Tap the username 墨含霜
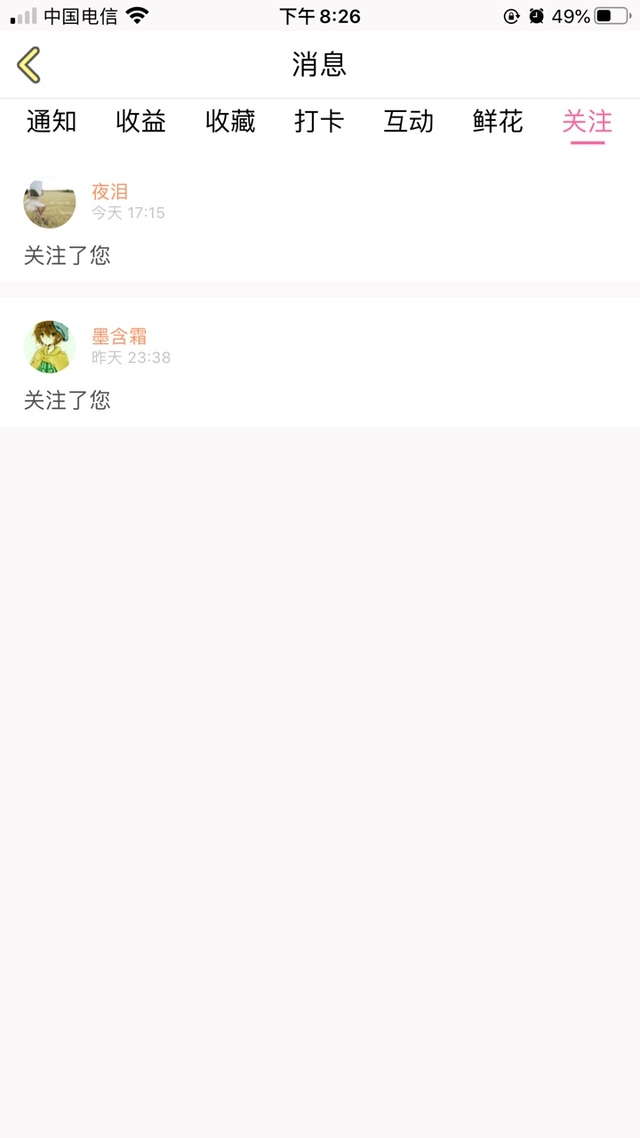 click(119, 336)
